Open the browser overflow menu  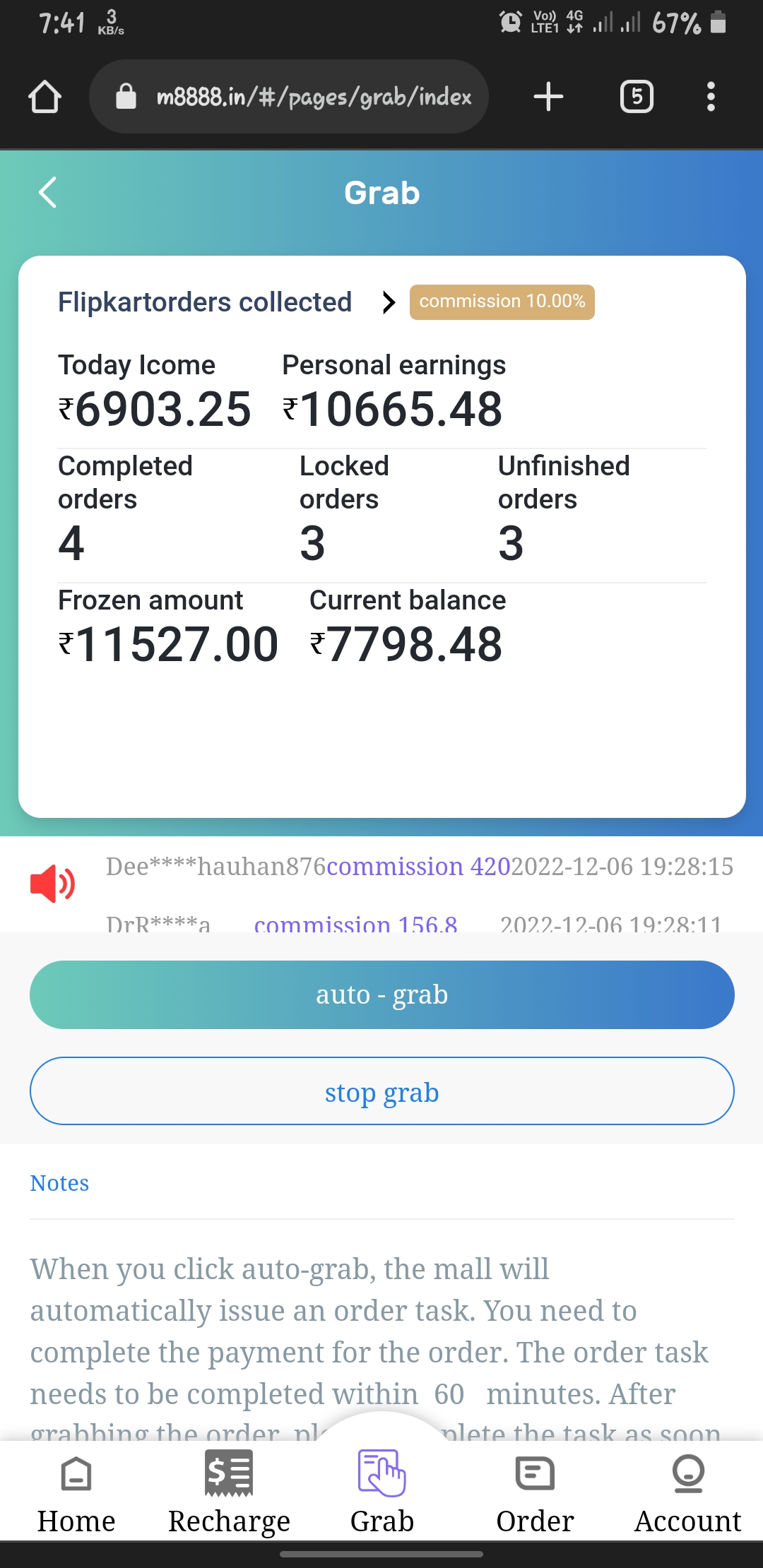(711, 97)
